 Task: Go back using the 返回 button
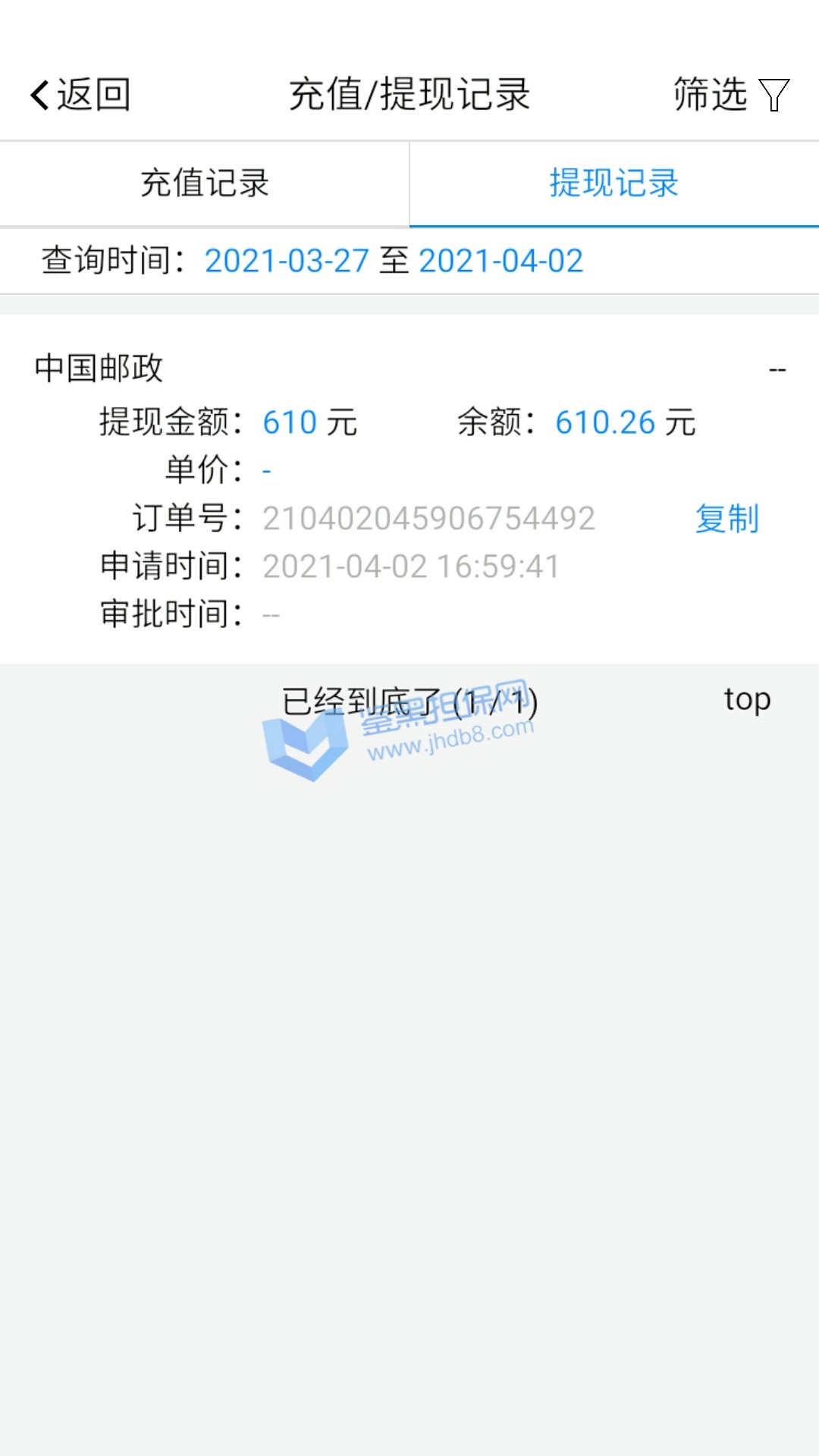pyautogui.click(x=80, y=95)
